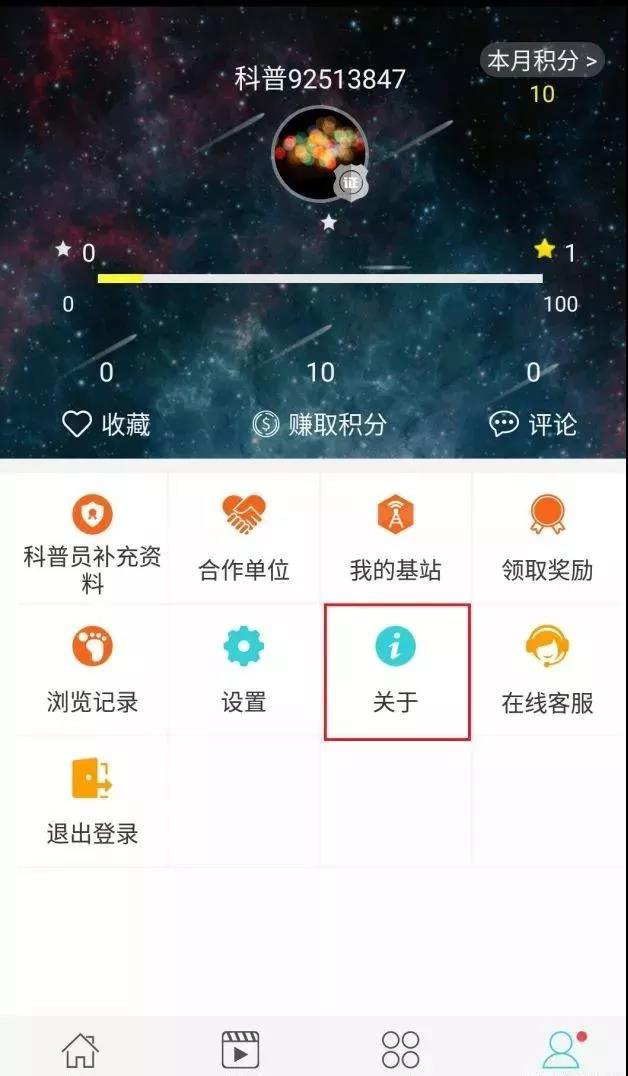This screenshot has width=628, height=1076.
Task: Select the profile tab
Action: pyautogui.click(x=561, y=1048)
